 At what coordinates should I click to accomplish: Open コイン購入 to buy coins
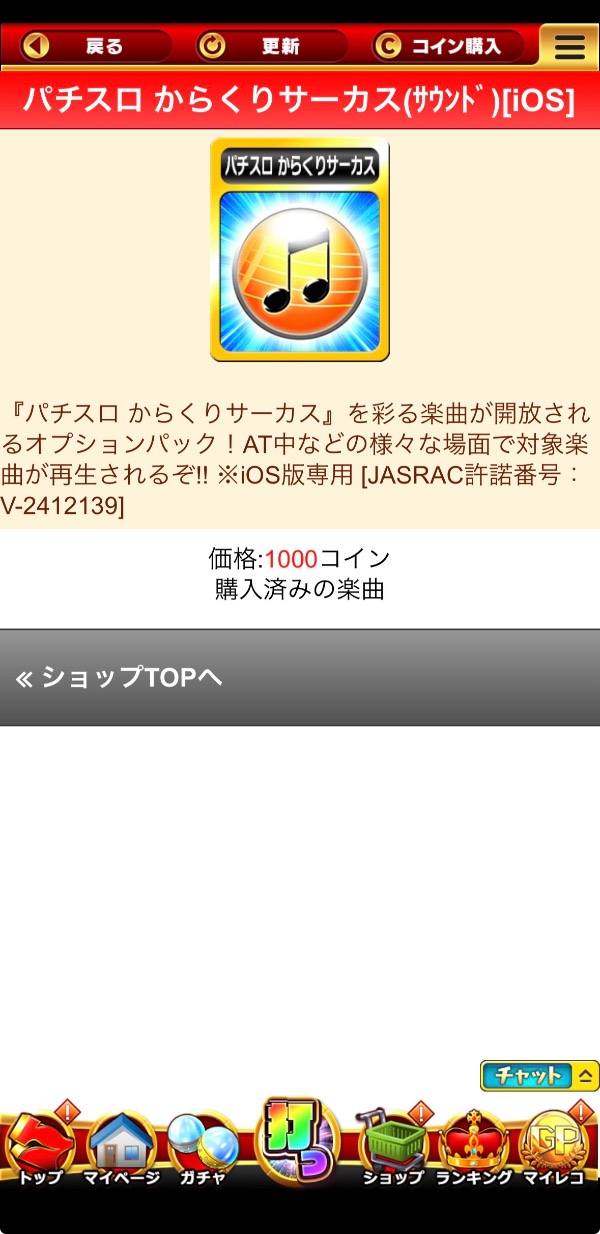448,46
